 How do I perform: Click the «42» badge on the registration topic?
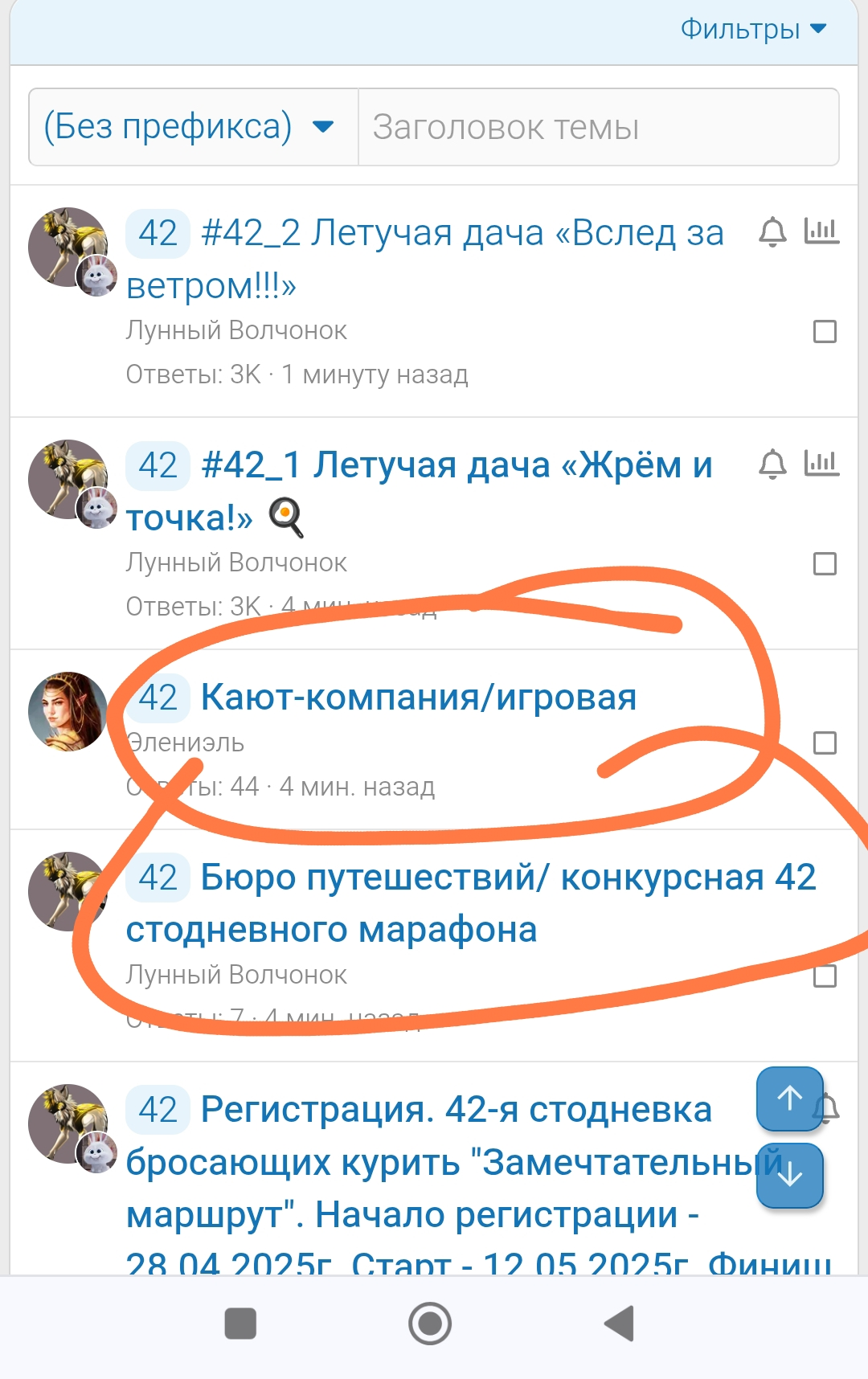(x=158, y=1110)
